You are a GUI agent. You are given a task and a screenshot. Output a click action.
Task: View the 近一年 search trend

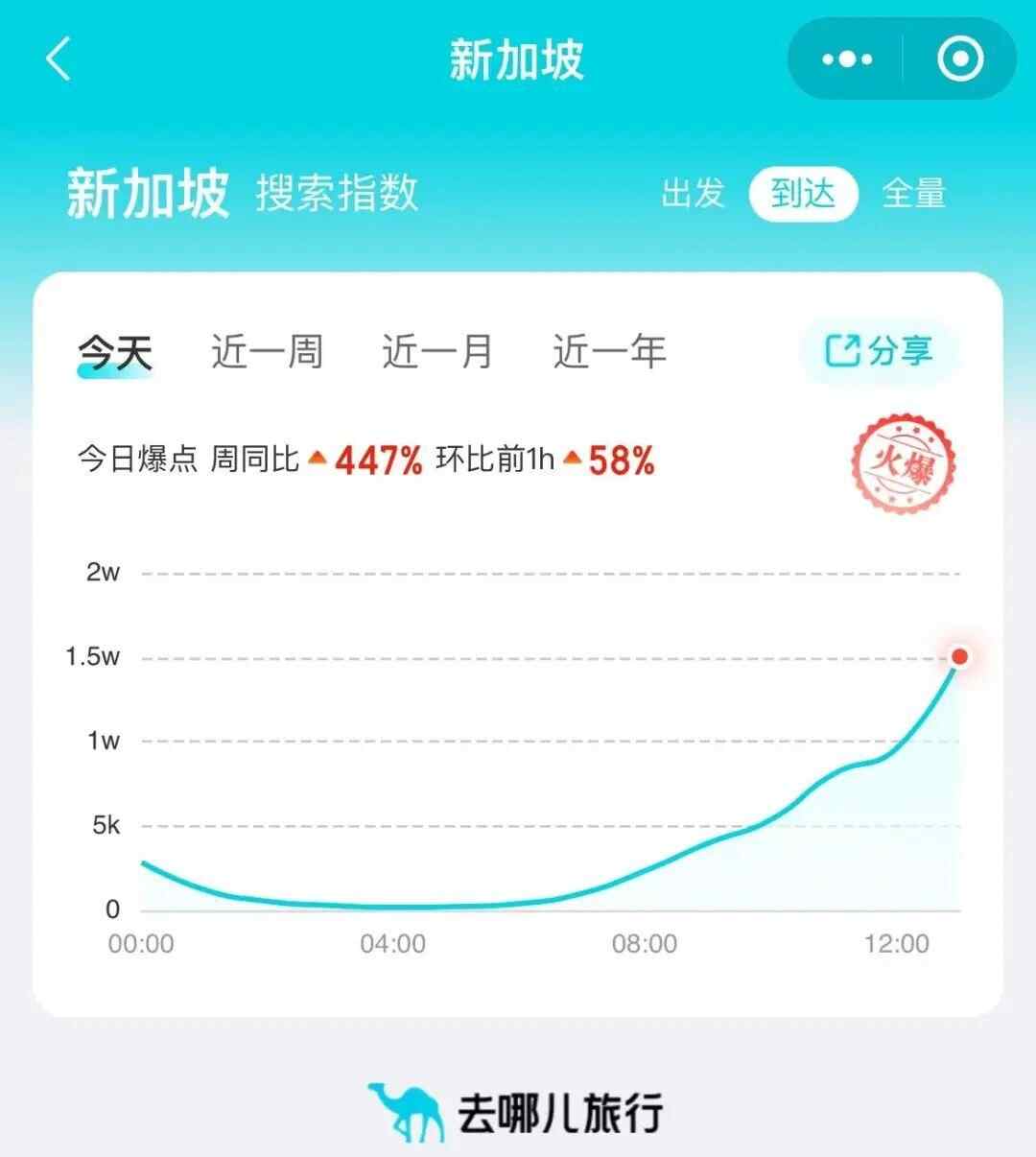click(x=609, y=352)
